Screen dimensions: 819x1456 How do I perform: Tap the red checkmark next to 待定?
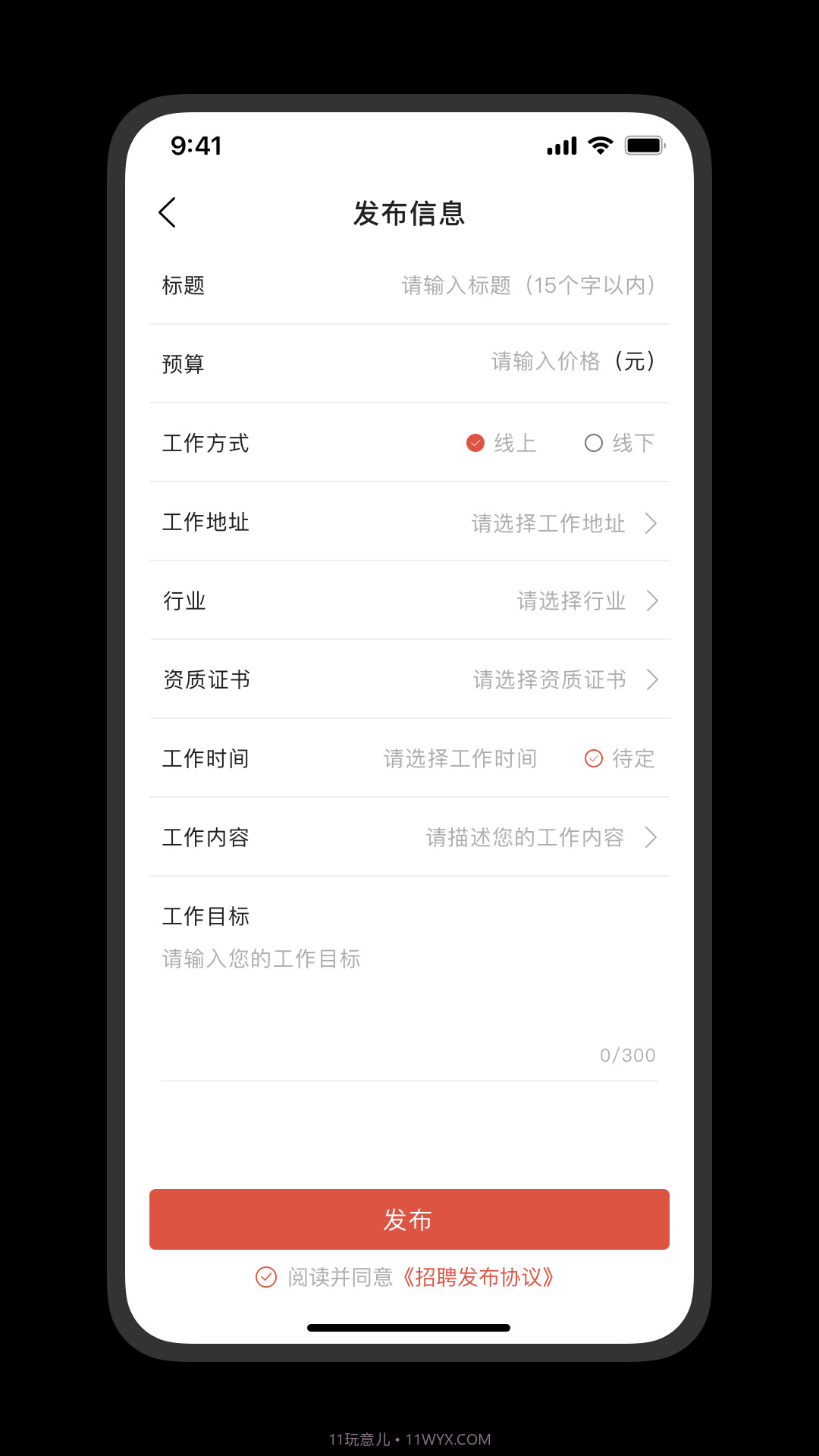pos(592,758)
